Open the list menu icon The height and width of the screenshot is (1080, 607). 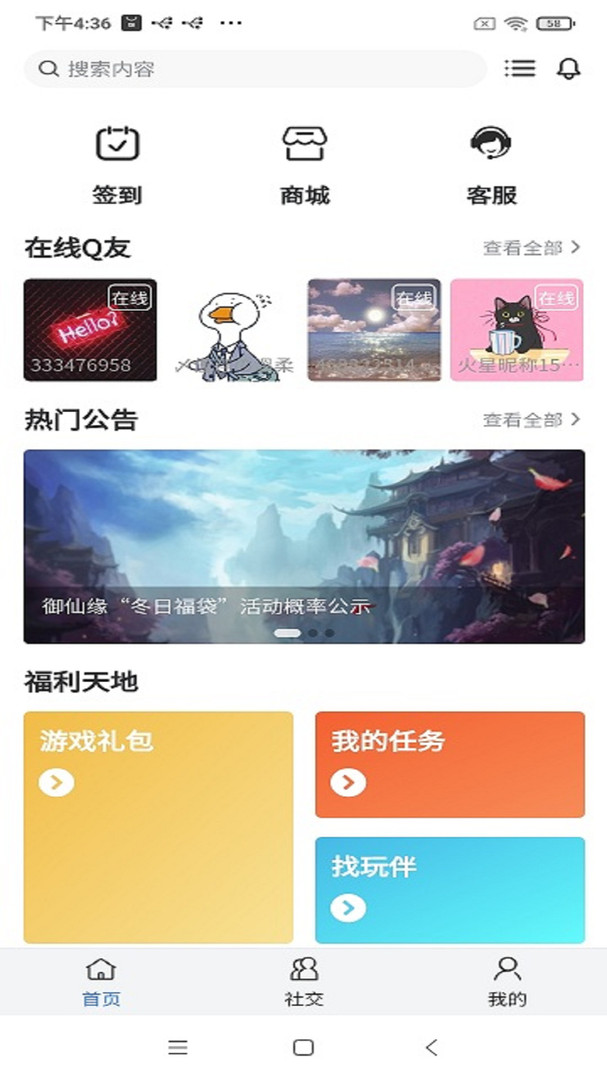pyautogui.click(x=520, y=68)
